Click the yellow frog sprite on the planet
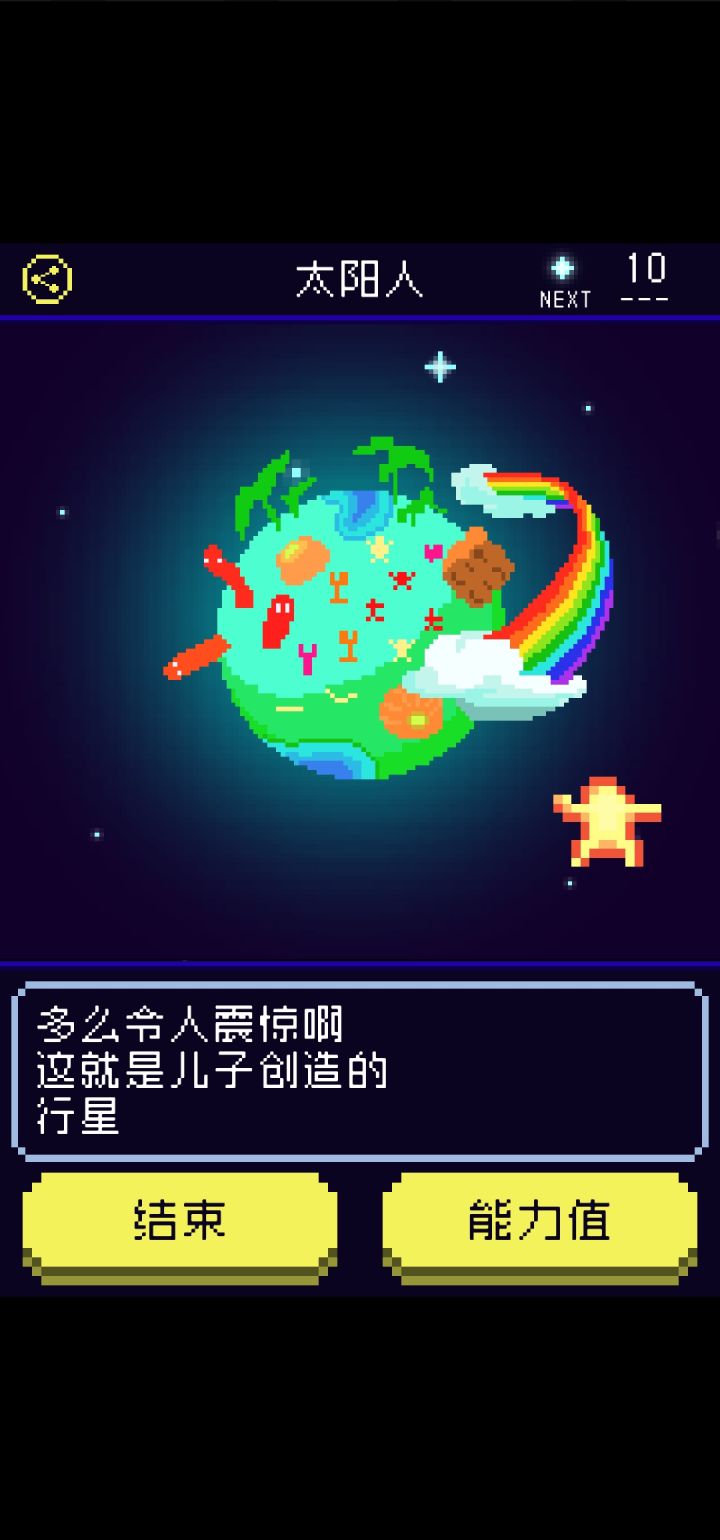Screen dimensions: 720x1540 click(380, 550)
